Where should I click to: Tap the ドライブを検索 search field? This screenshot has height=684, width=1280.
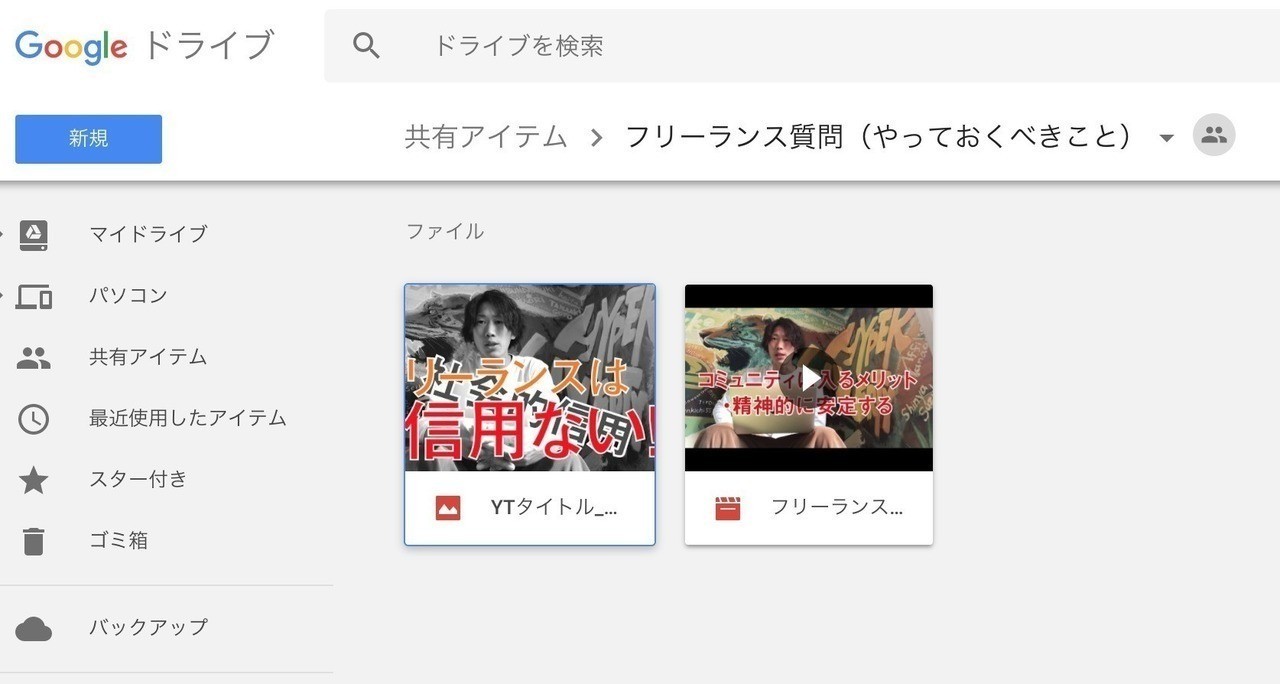700,46
